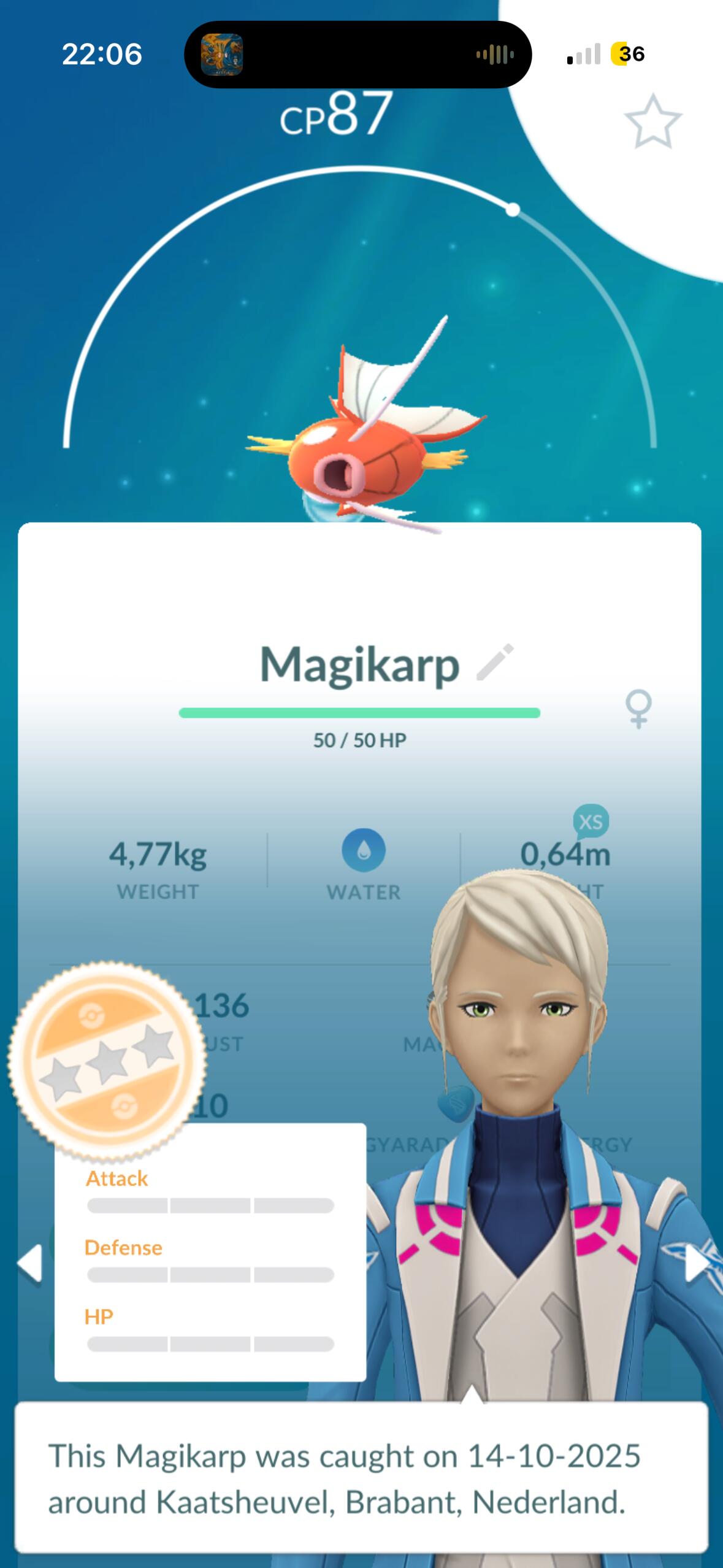Go to the previous Pokémon with left arrow
This screenshot has width=723, height=1568.
point(29,1263)
